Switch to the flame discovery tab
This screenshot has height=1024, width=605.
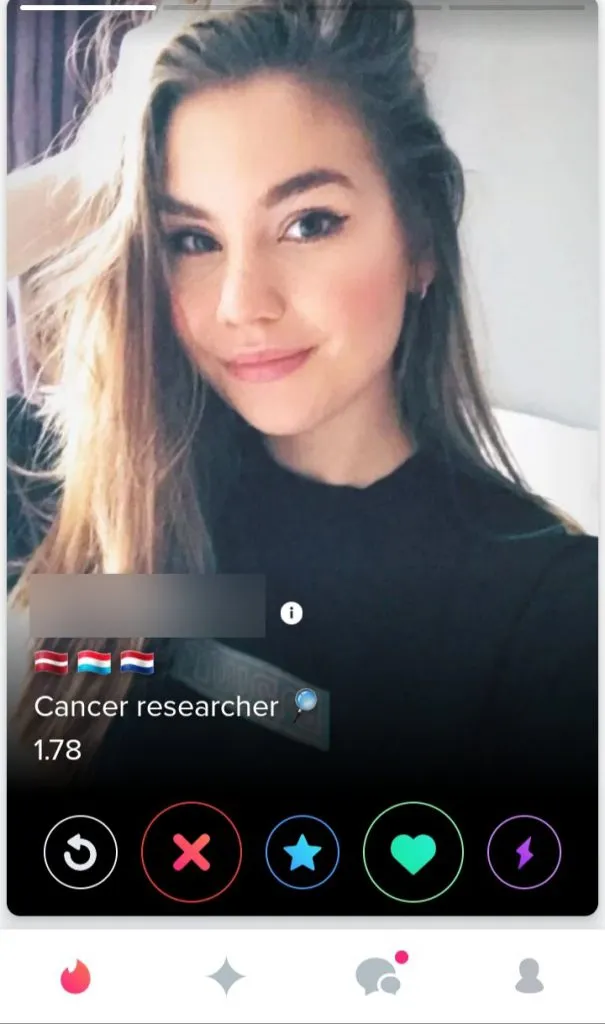pyautogui.click(x=75, y=977)
